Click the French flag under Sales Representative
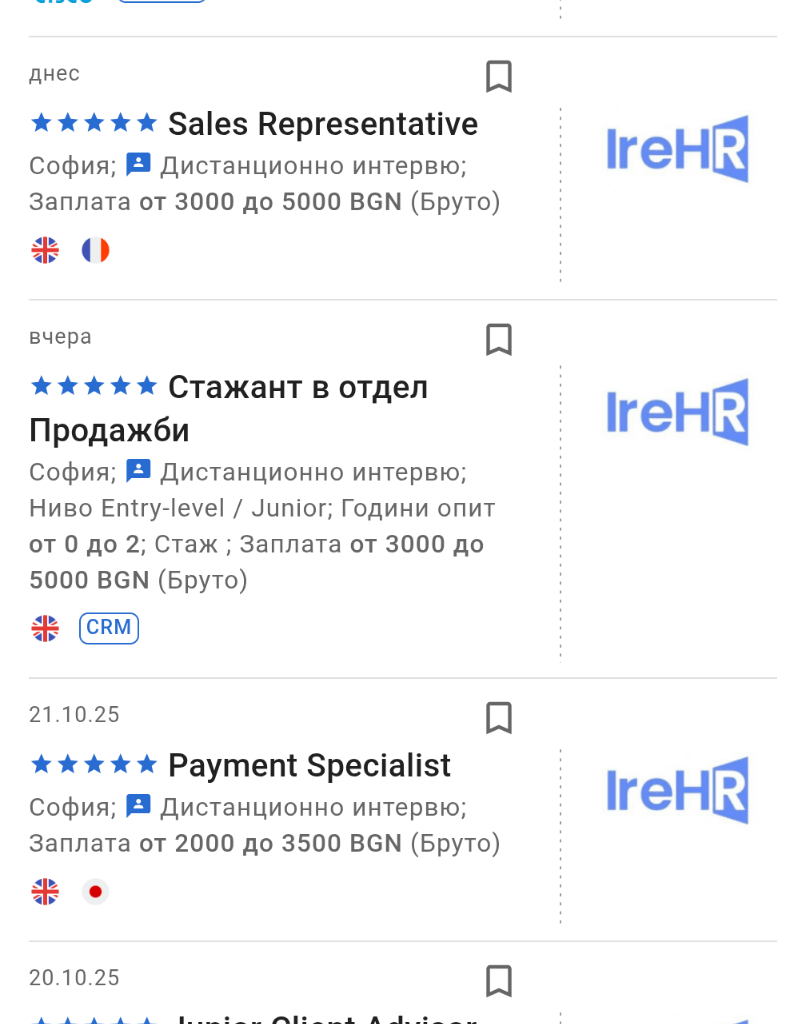Viewport: 806px width, 1024px height. [x=95, y=250]
